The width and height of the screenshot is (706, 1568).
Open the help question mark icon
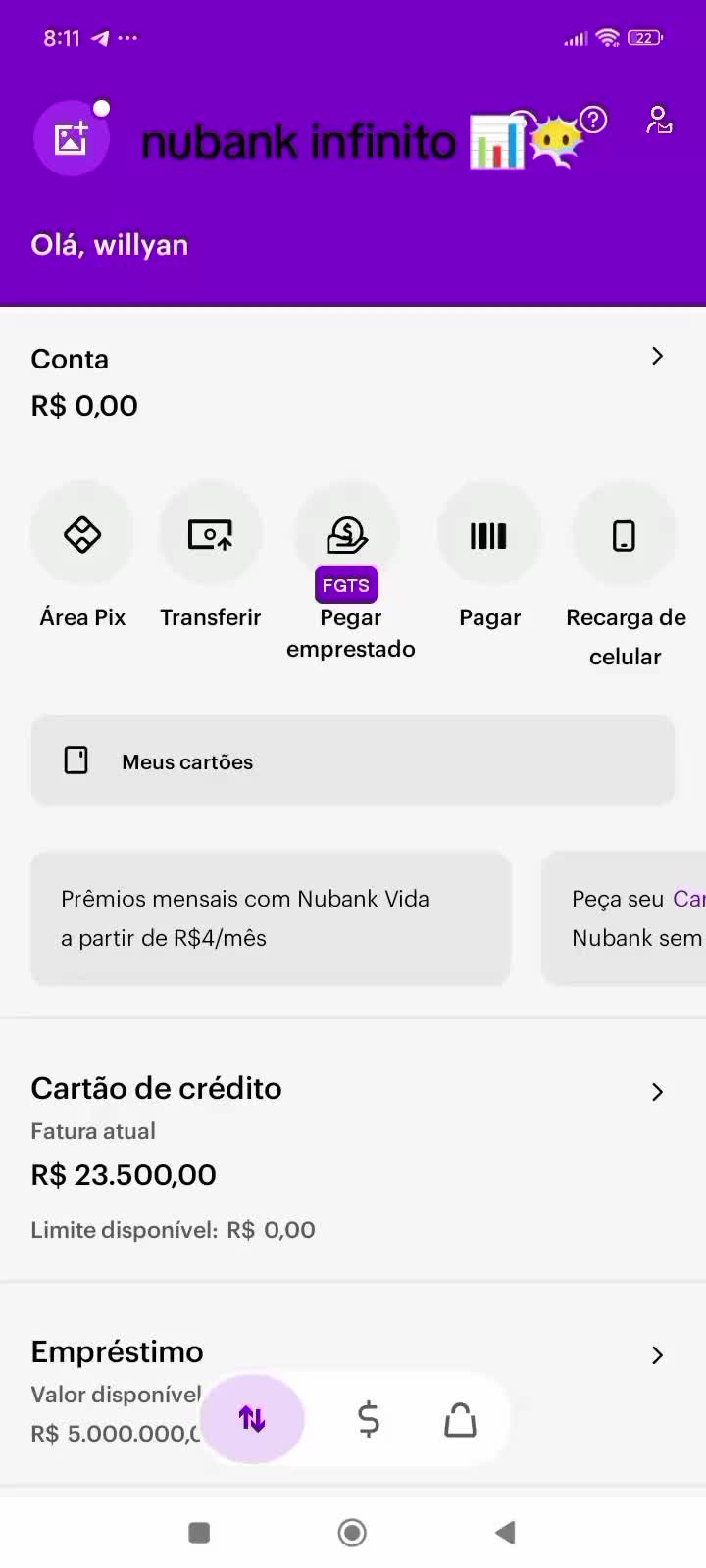click(593, 120)
